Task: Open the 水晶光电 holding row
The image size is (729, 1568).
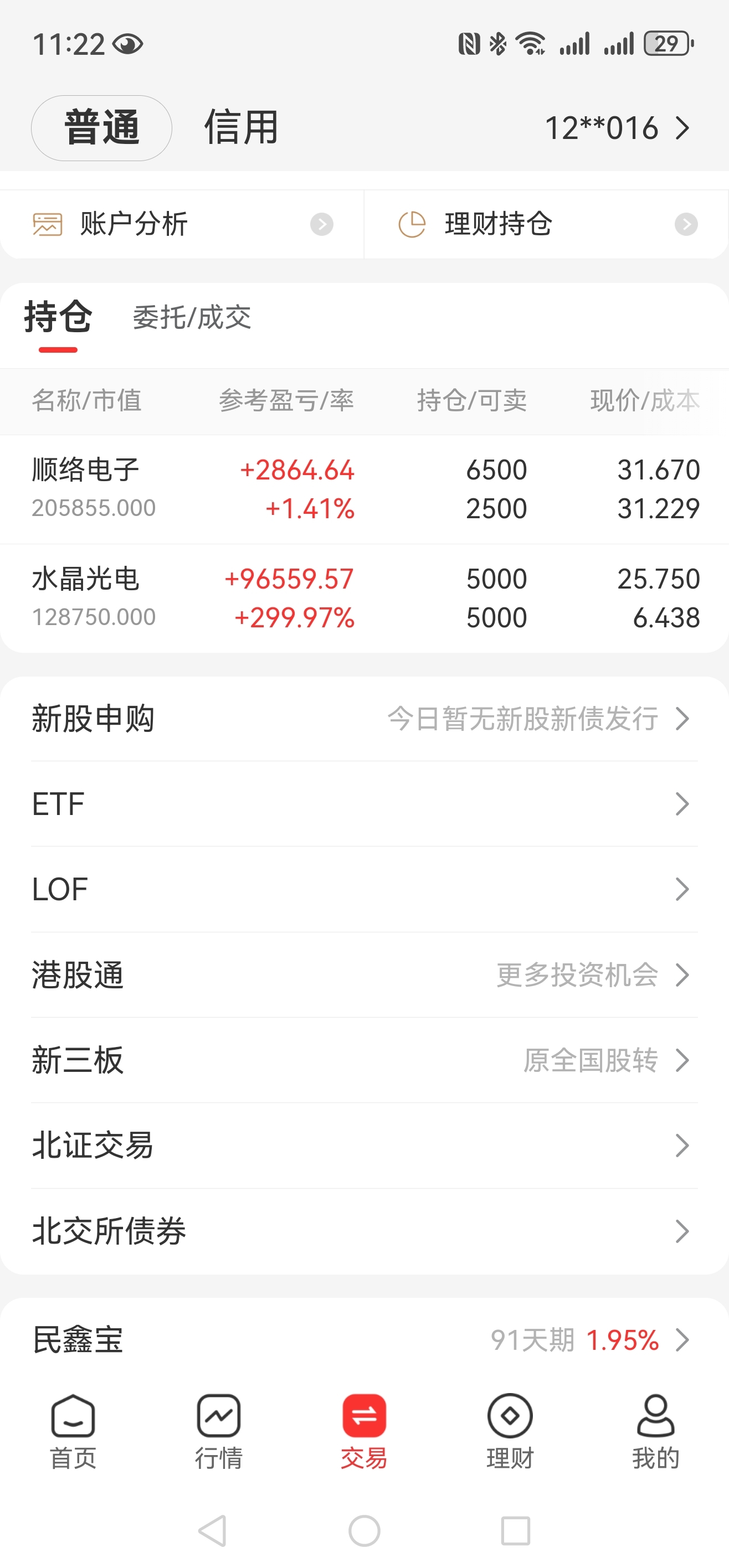Action: click(364, 599)
